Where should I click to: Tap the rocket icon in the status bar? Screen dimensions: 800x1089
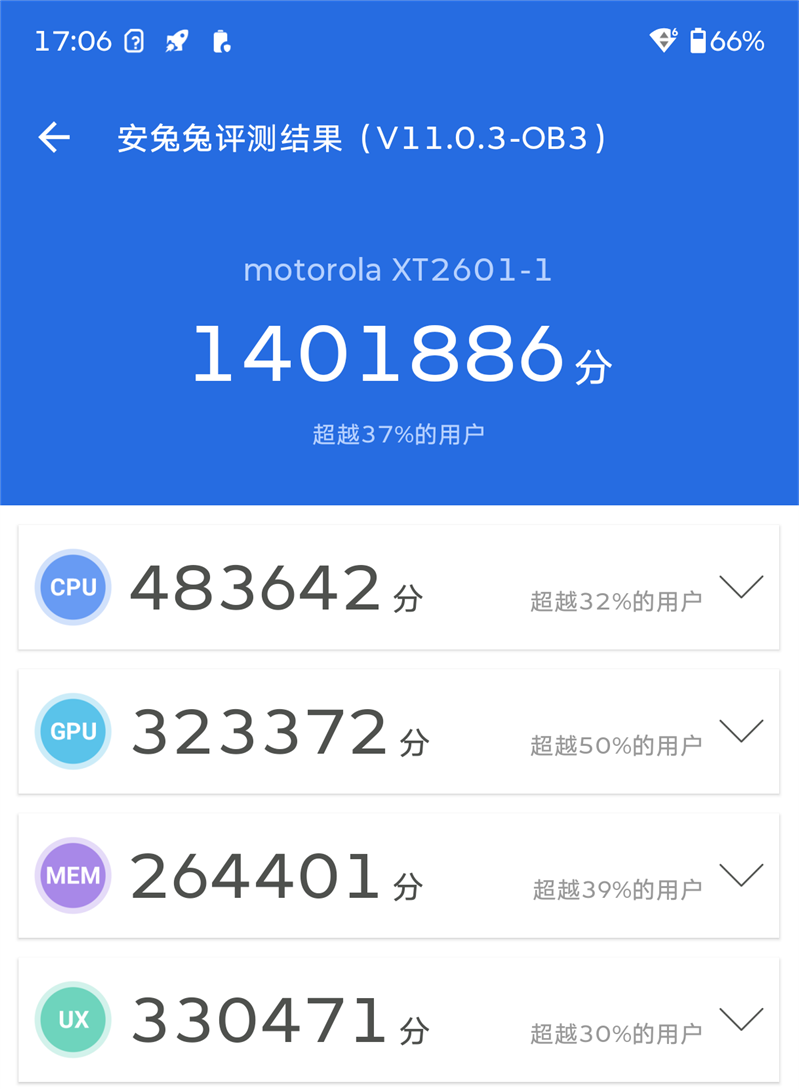tap(176, 41)
